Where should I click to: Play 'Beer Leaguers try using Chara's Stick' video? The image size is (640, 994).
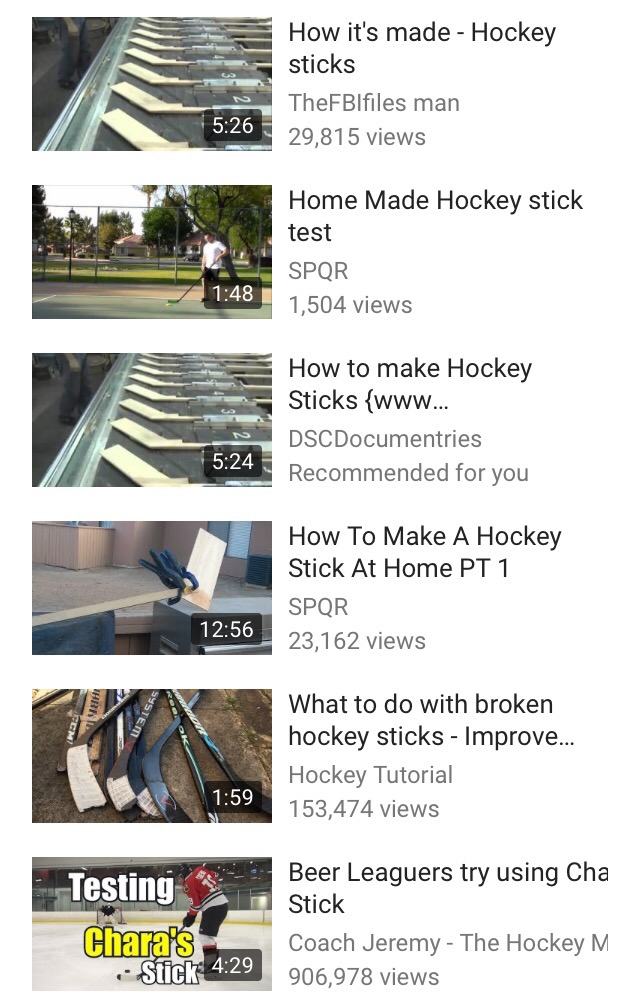152,922
